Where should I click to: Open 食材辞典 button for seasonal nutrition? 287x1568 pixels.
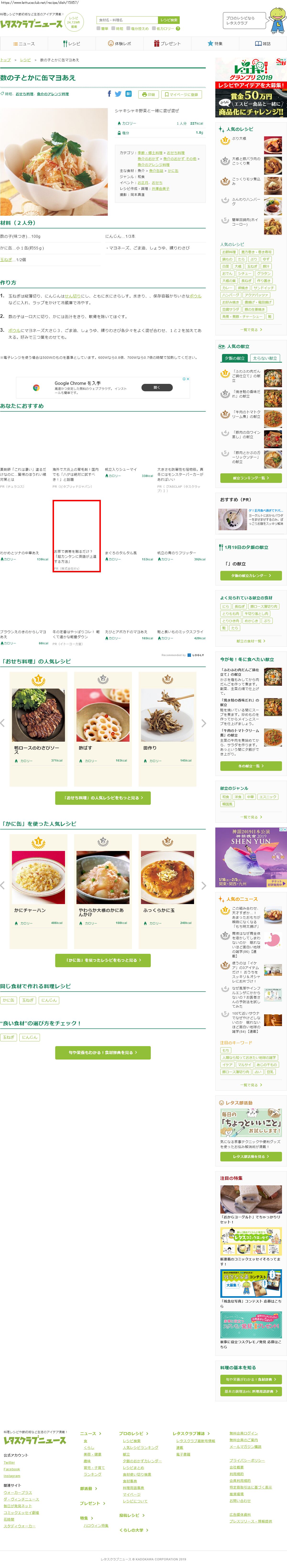click(x=103, y=1052)
